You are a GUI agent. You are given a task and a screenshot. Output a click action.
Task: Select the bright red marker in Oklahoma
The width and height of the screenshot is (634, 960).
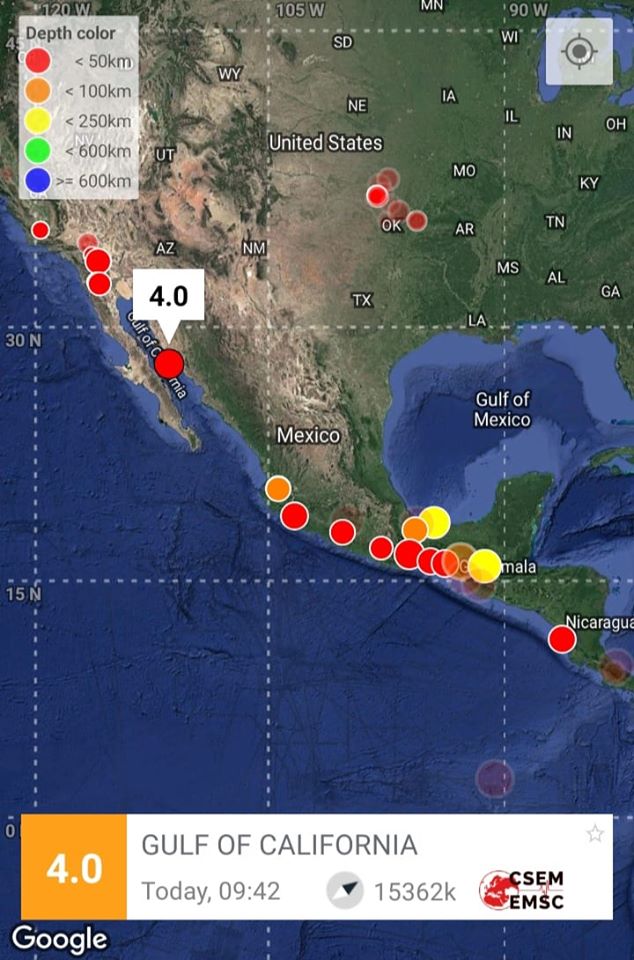coord(377,196)
